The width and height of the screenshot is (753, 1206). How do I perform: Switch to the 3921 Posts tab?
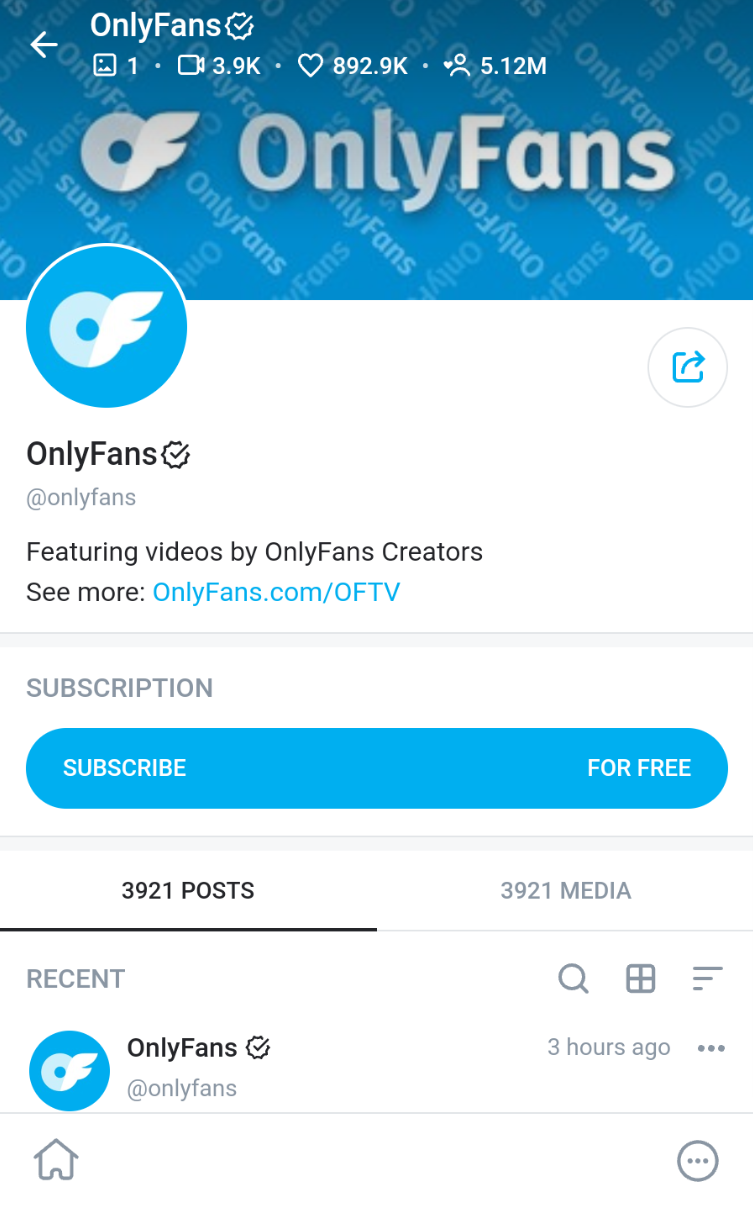(x=188, y=890)
